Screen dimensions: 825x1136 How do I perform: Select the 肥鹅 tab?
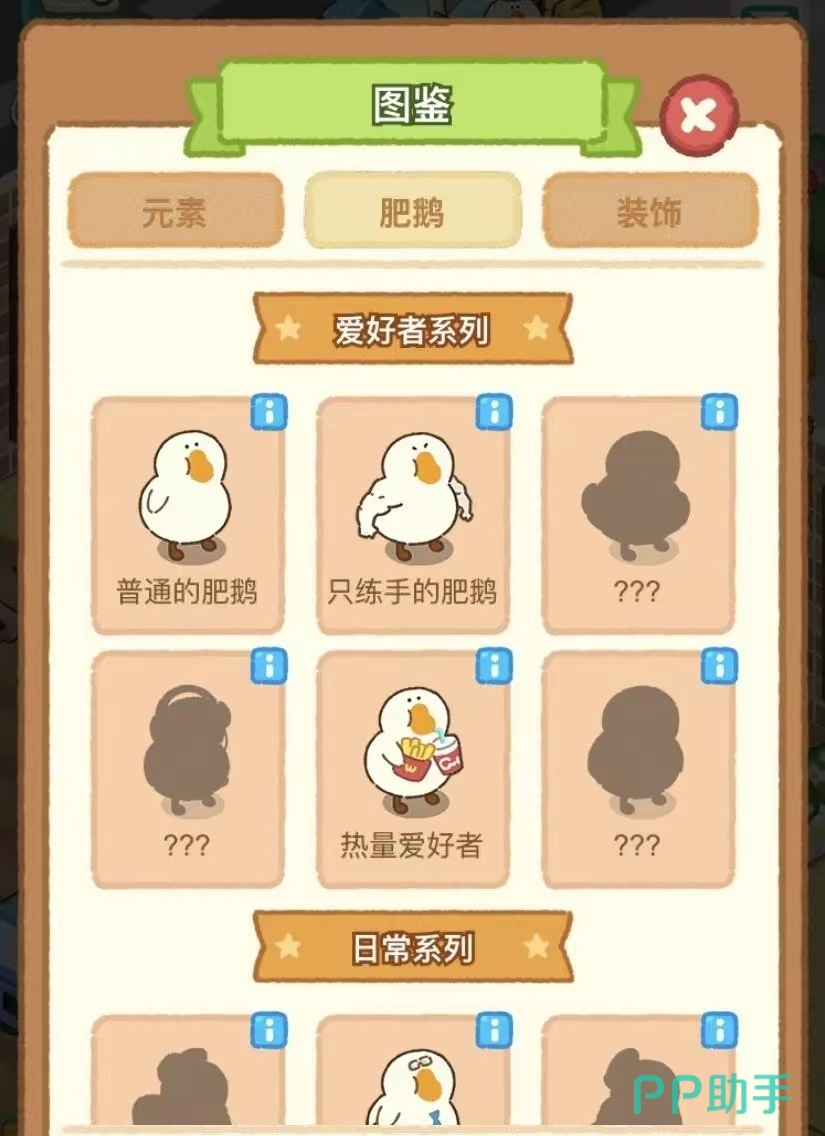(x=412, y=211)
